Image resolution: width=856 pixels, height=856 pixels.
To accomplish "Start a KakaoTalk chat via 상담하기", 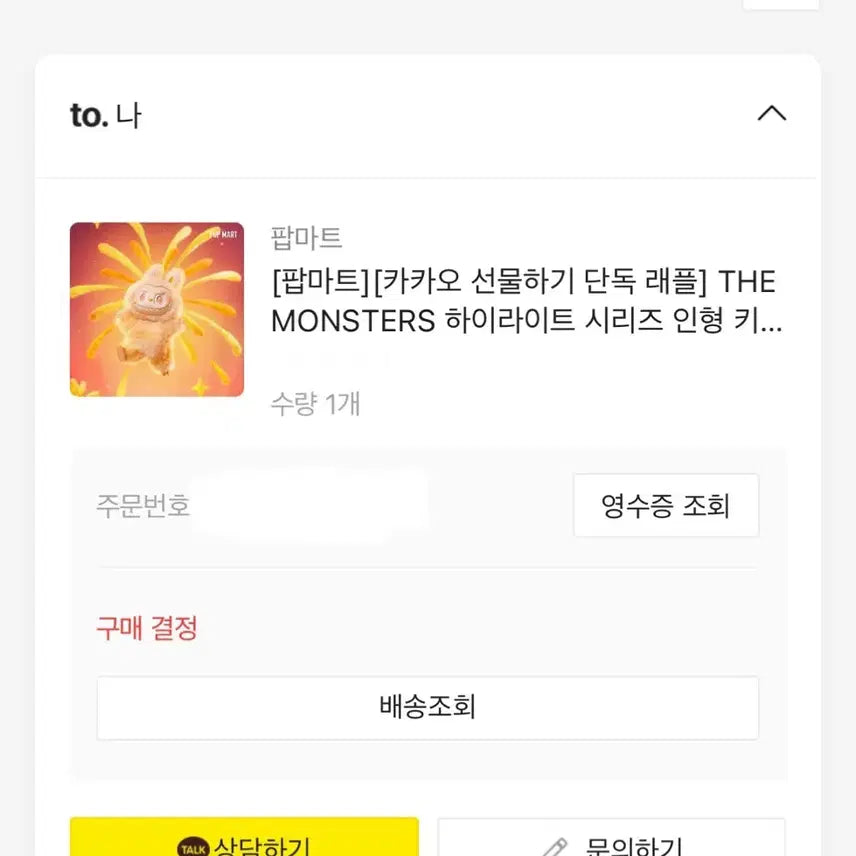I will pyautogui.click(x=244, y=840).
